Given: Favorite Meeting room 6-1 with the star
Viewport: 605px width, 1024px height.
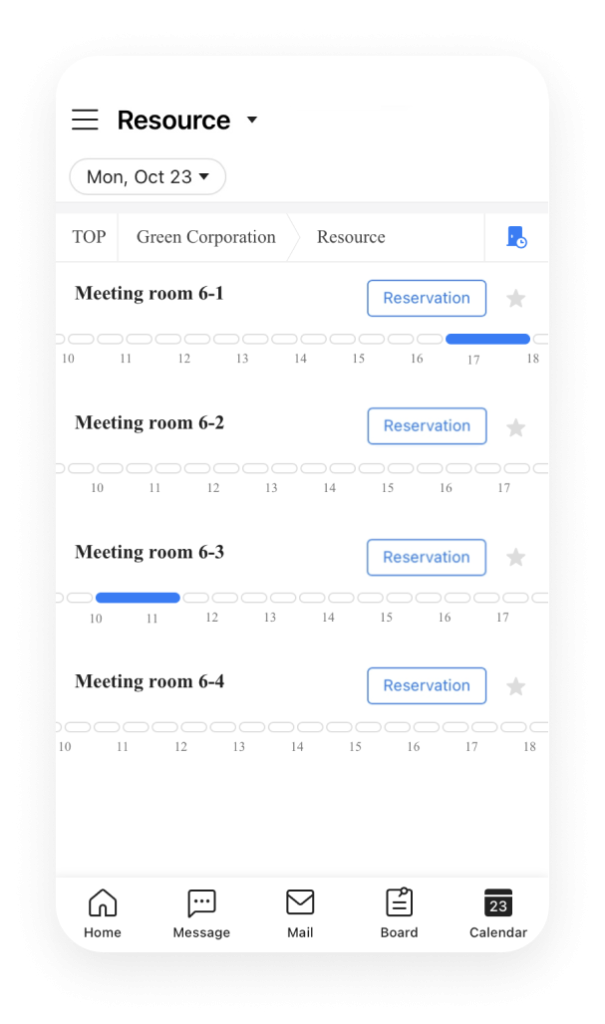Looking at the screenshot, I should [516, 298].
